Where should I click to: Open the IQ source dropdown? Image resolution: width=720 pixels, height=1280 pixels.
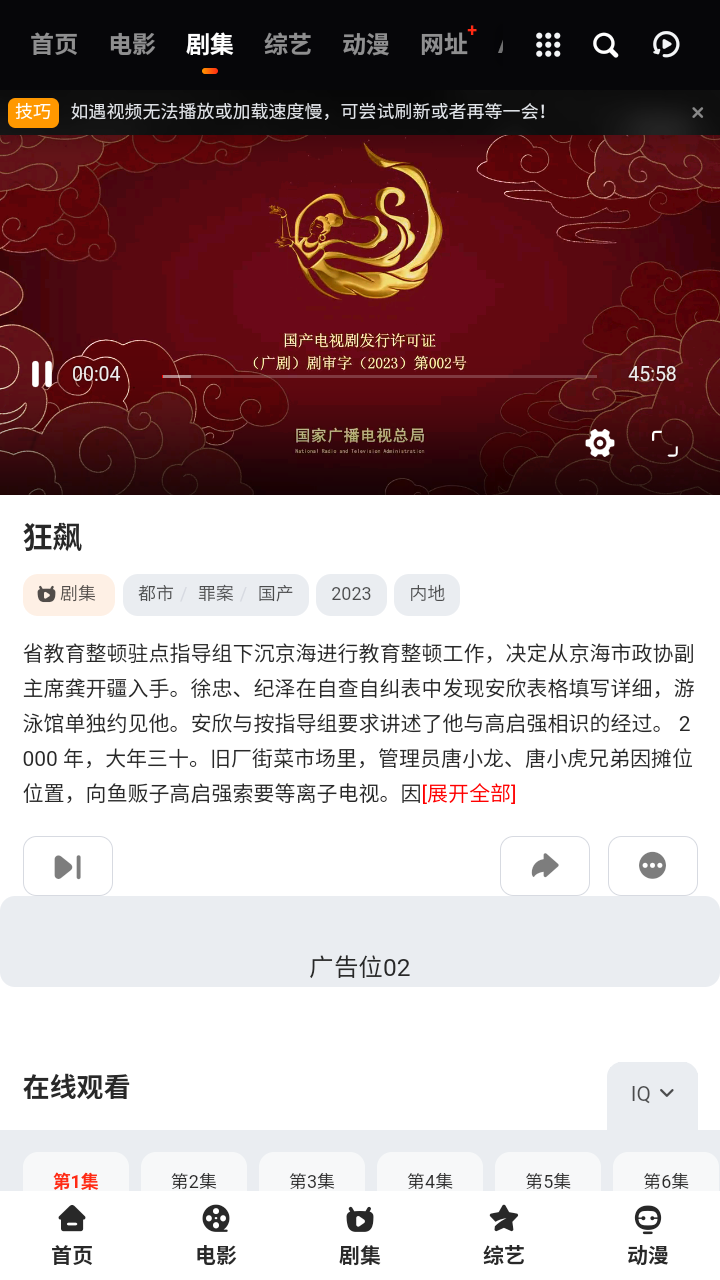click(651, 1094)
